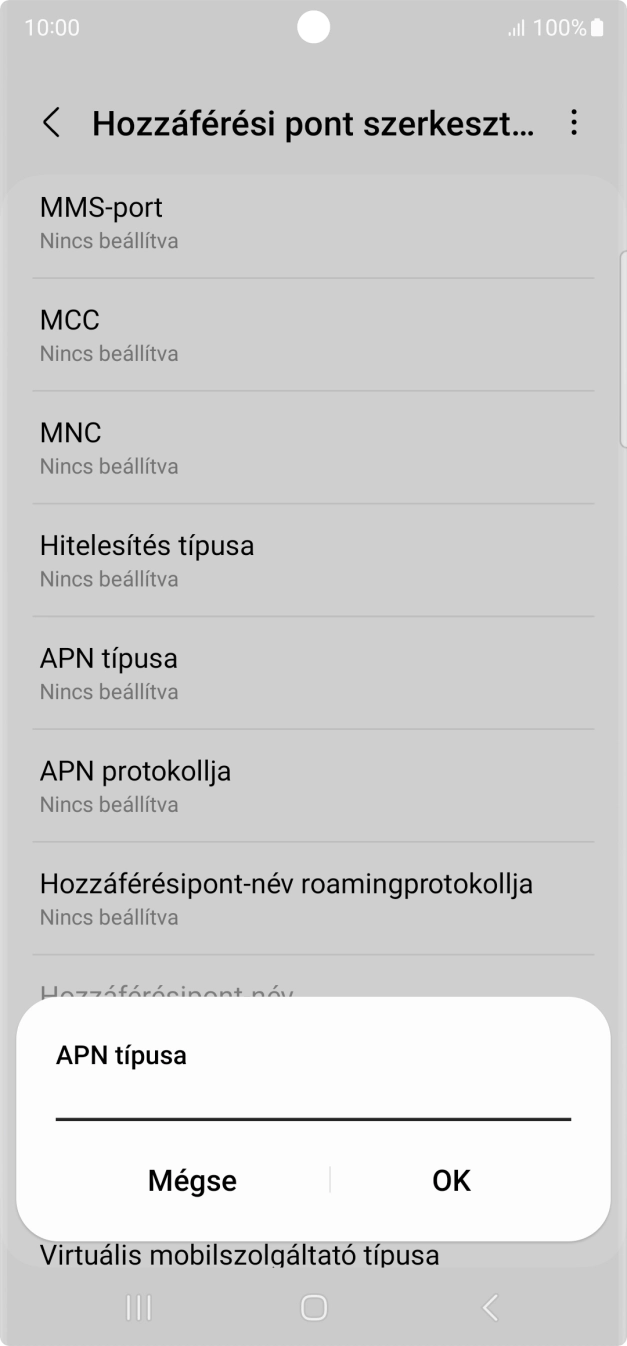Image resolution: width=627 pixels, height=1346 pixels.
Task: Tap the system home button
Action: [314, 1307]
